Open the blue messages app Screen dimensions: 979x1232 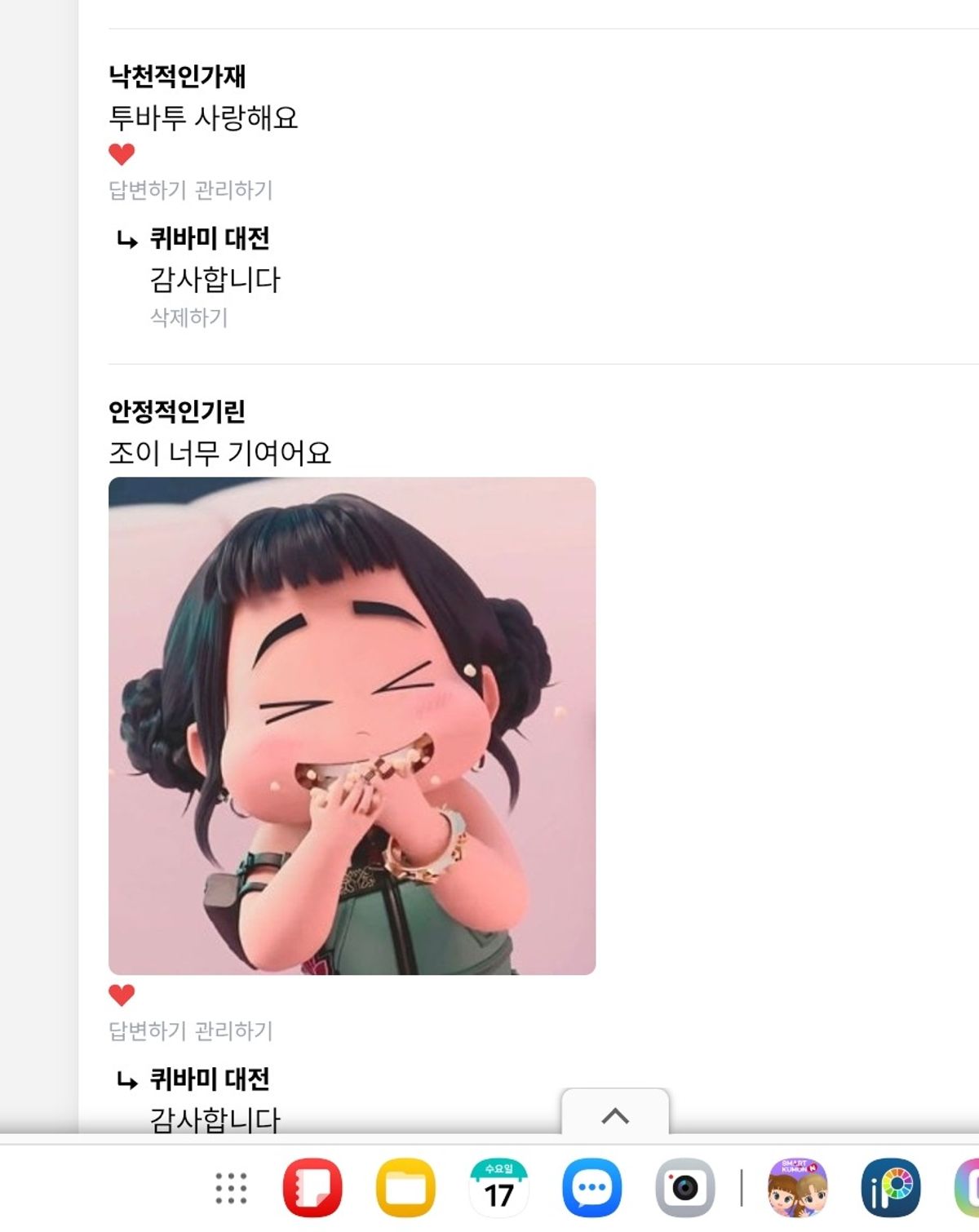point(591,1188)
